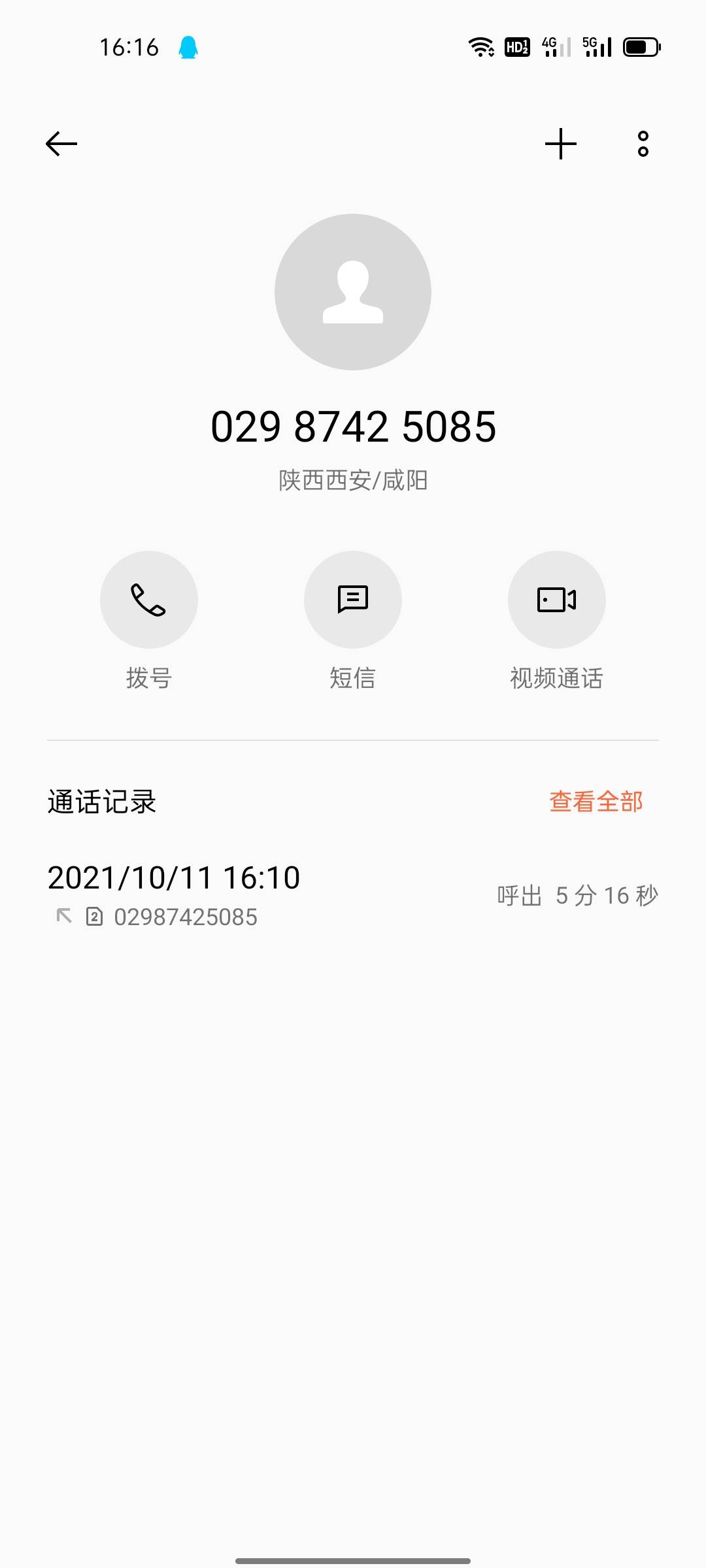
Task: Add this number as a contact
Action: pyautogui.click(x=561, y=144)
